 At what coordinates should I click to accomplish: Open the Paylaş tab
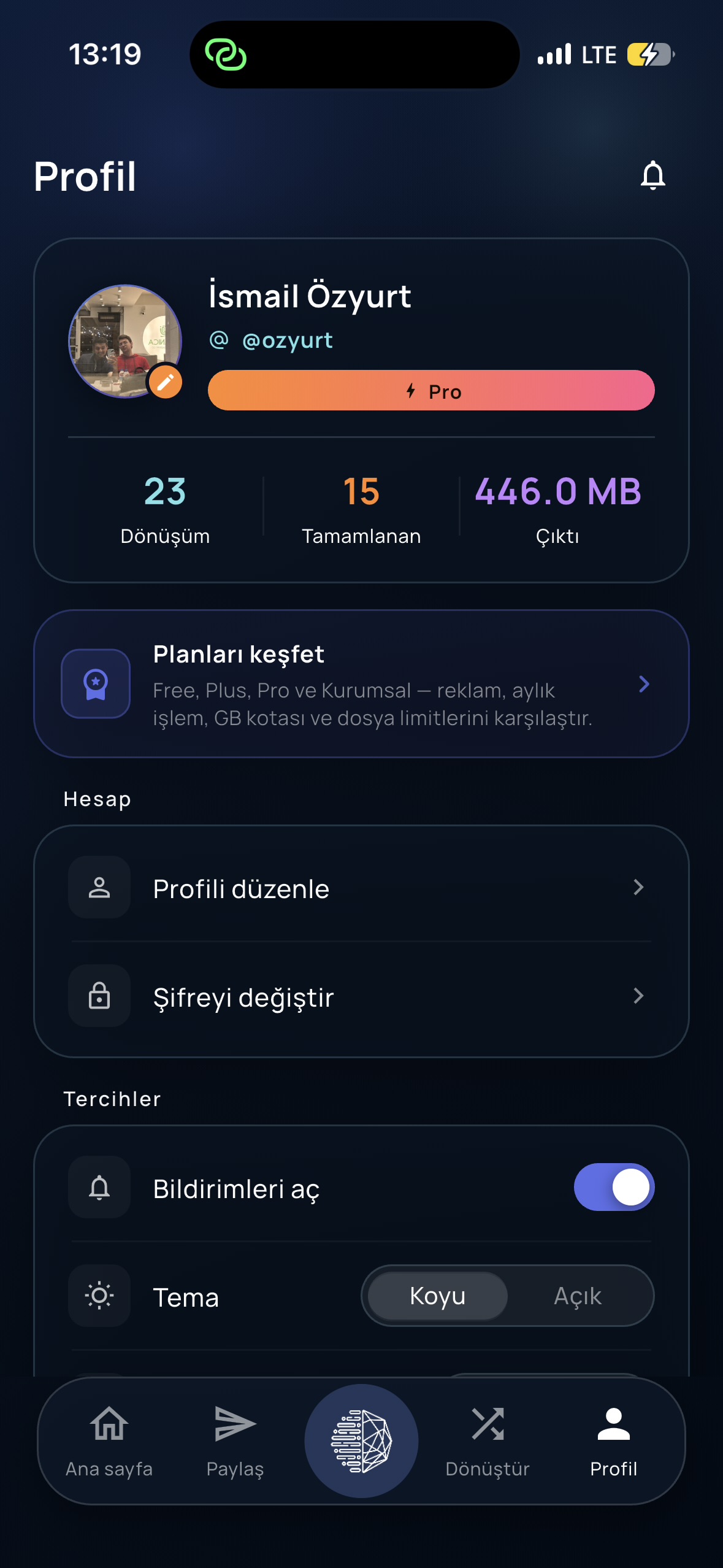click(x=235, y=1442)
